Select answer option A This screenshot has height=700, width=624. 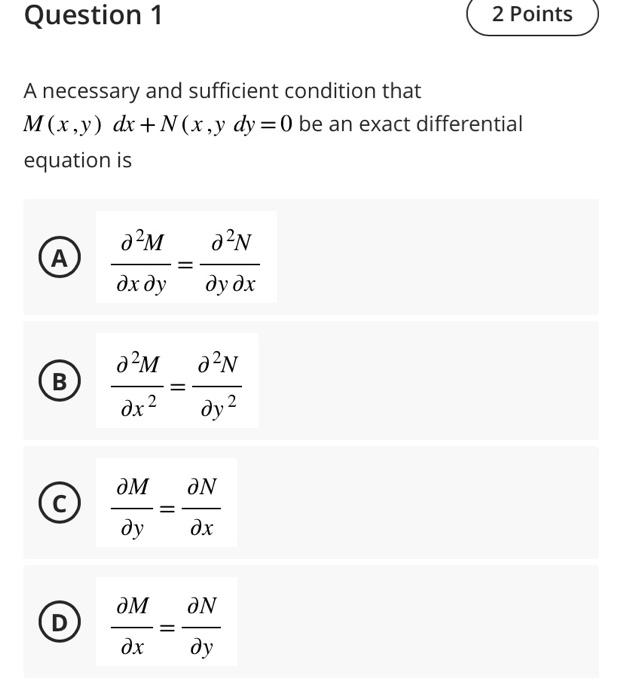click(60, 258)
